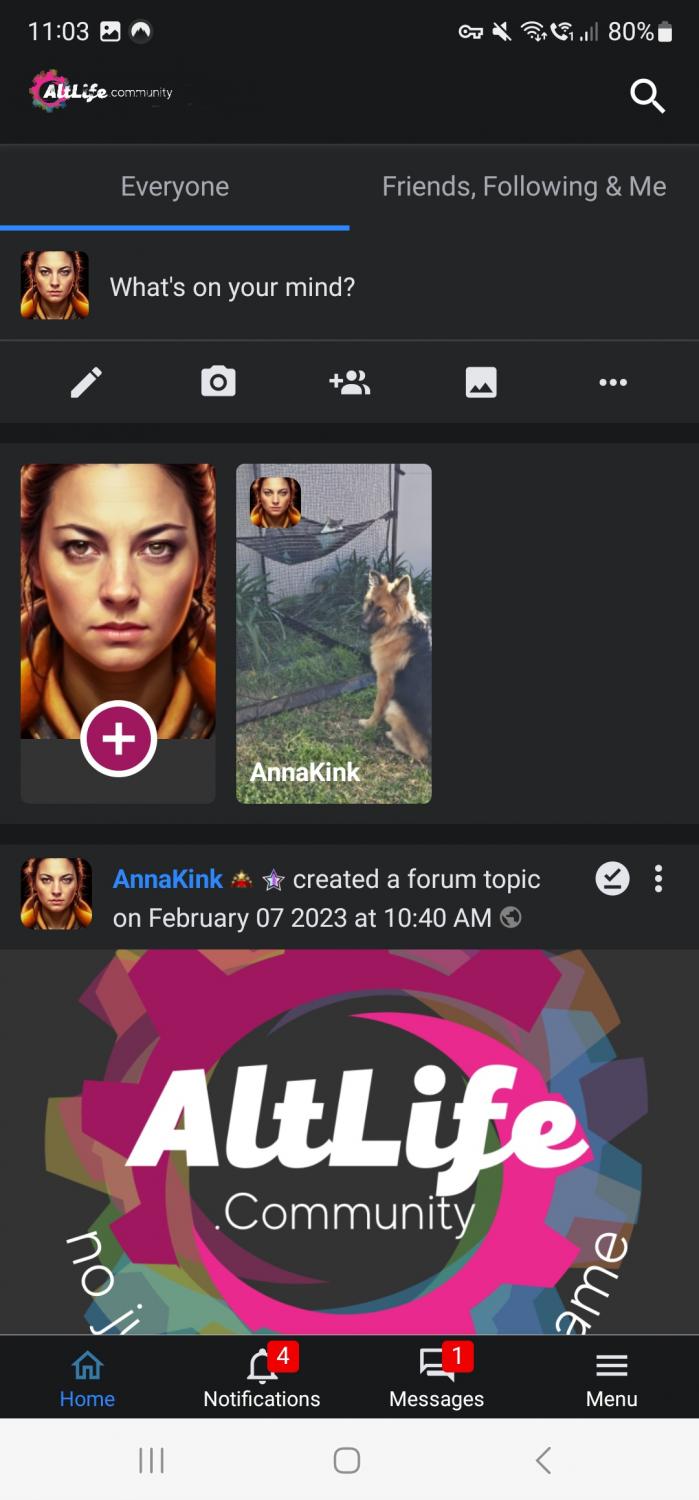Tag friends with the people icon

[x=349, y=382]
